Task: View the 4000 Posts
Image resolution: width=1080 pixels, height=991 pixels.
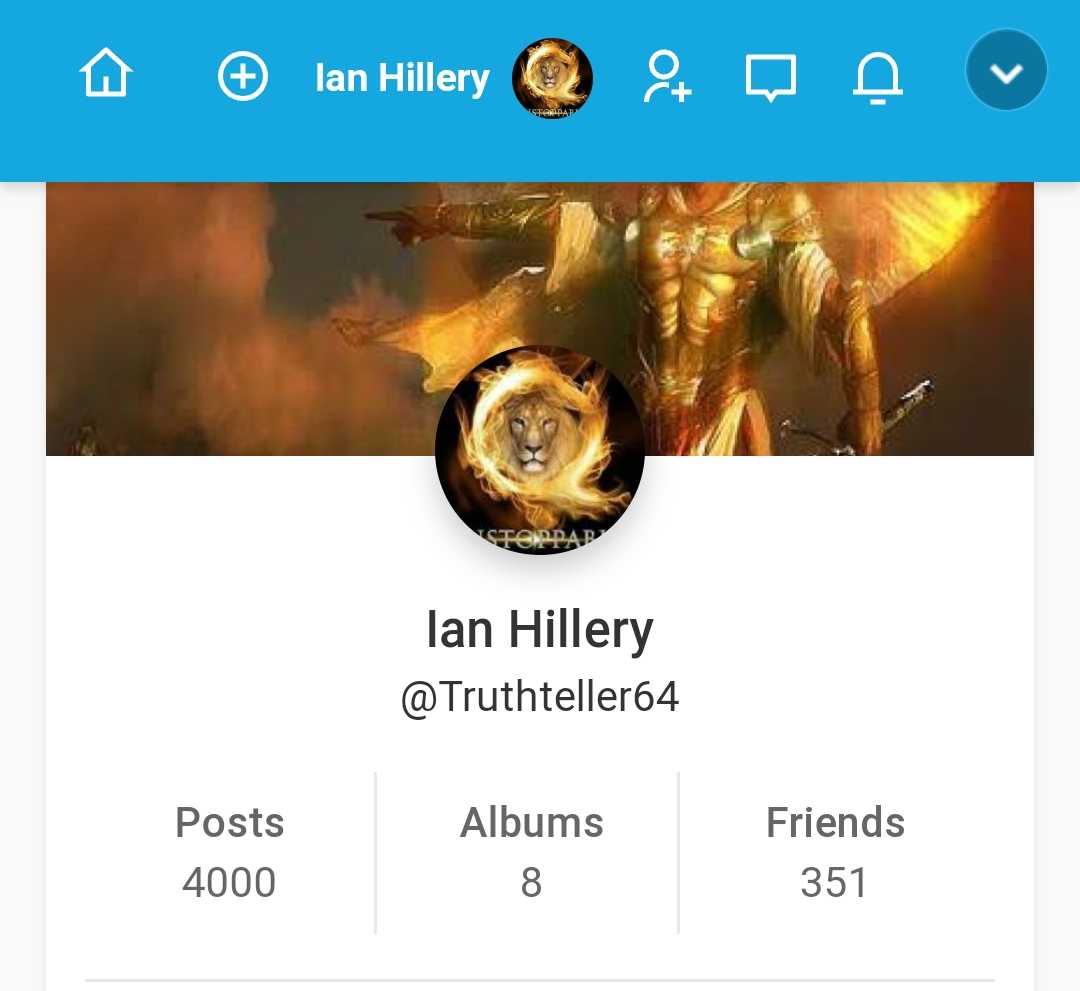Action: pyautogui.click(x=230, y=852)
